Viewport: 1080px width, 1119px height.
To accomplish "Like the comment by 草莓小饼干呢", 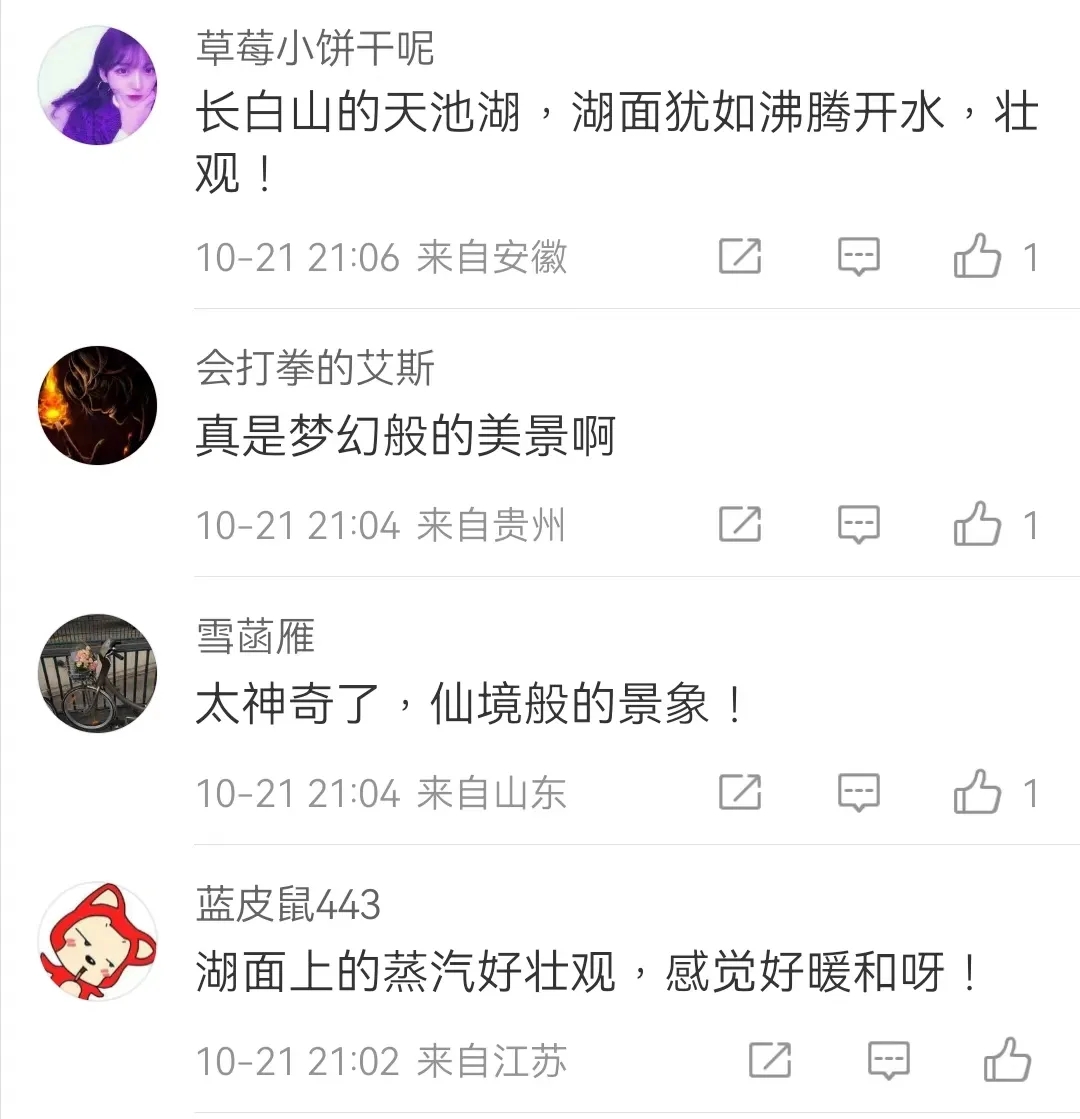I will click(977, 257).
